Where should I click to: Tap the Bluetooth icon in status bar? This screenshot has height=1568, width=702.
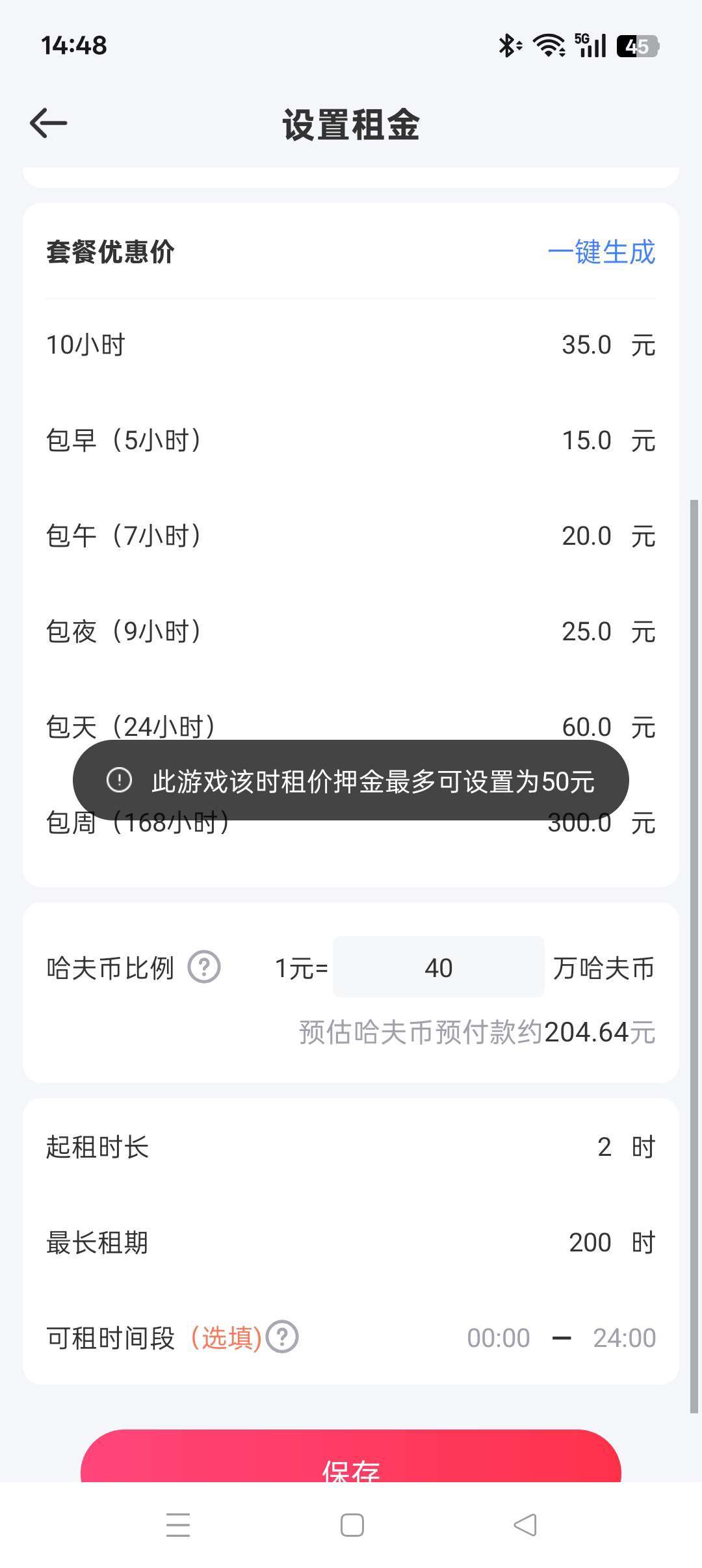(x=508, y=44)
